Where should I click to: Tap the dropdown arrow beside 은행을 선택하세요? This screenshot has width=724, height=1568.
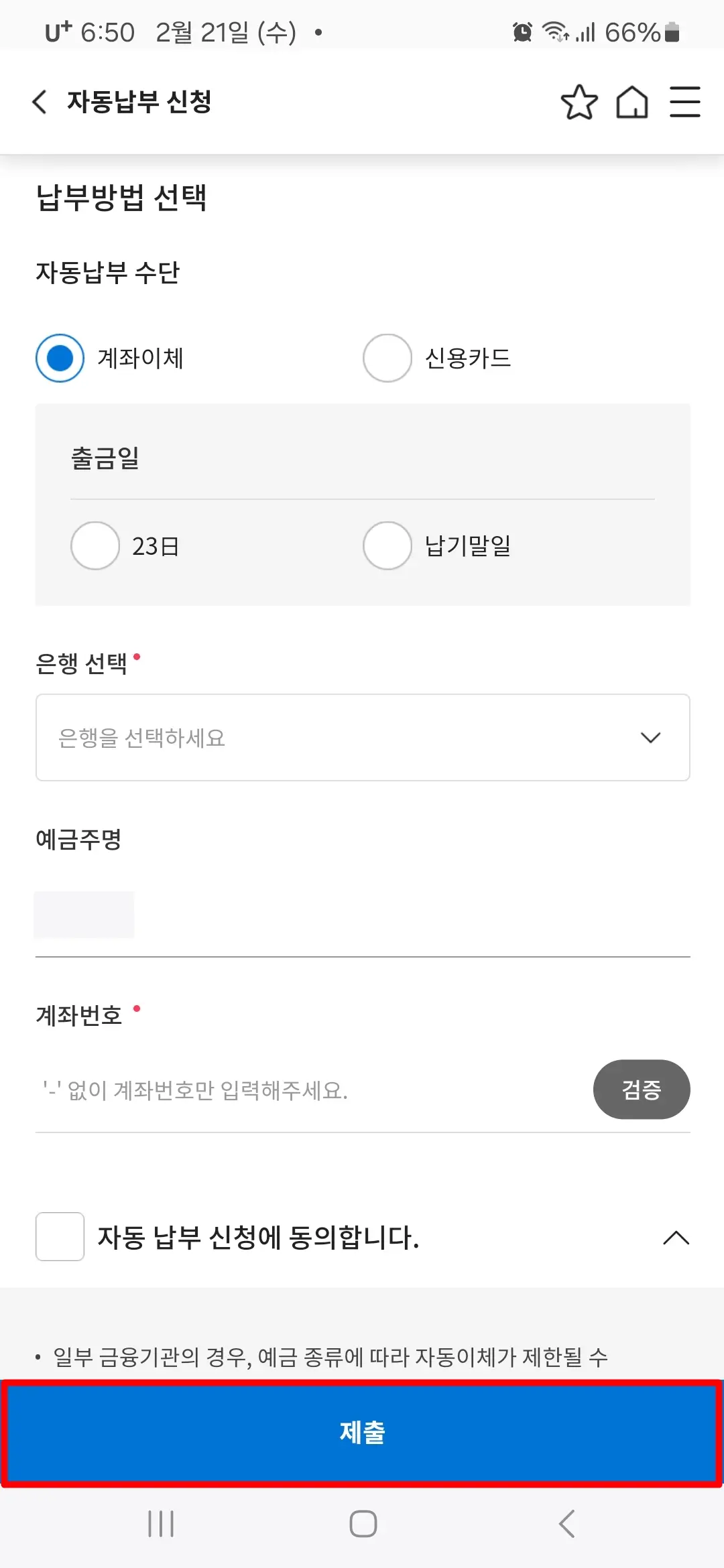click(x=649, y=737)
